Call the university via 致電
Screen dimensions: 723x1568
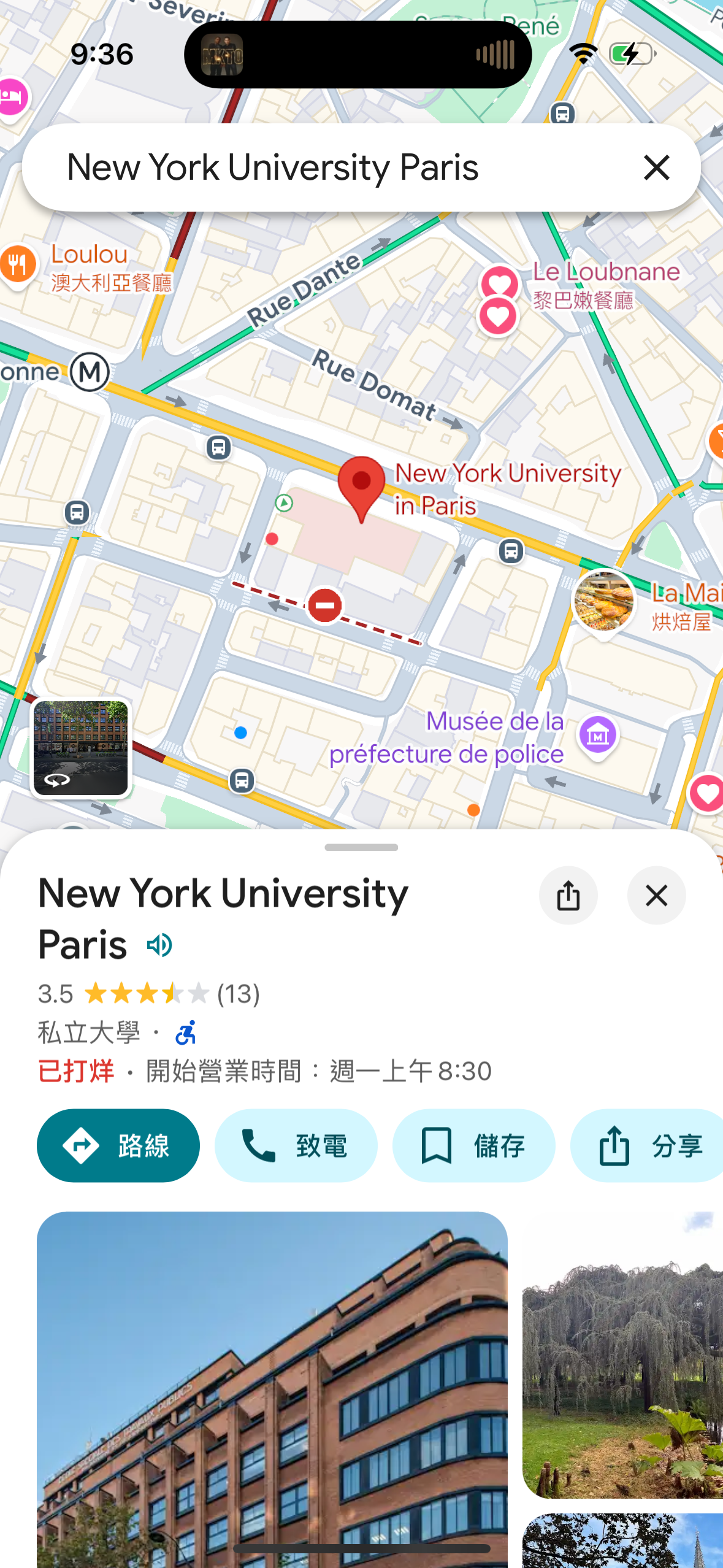[x=296, y=1145]
